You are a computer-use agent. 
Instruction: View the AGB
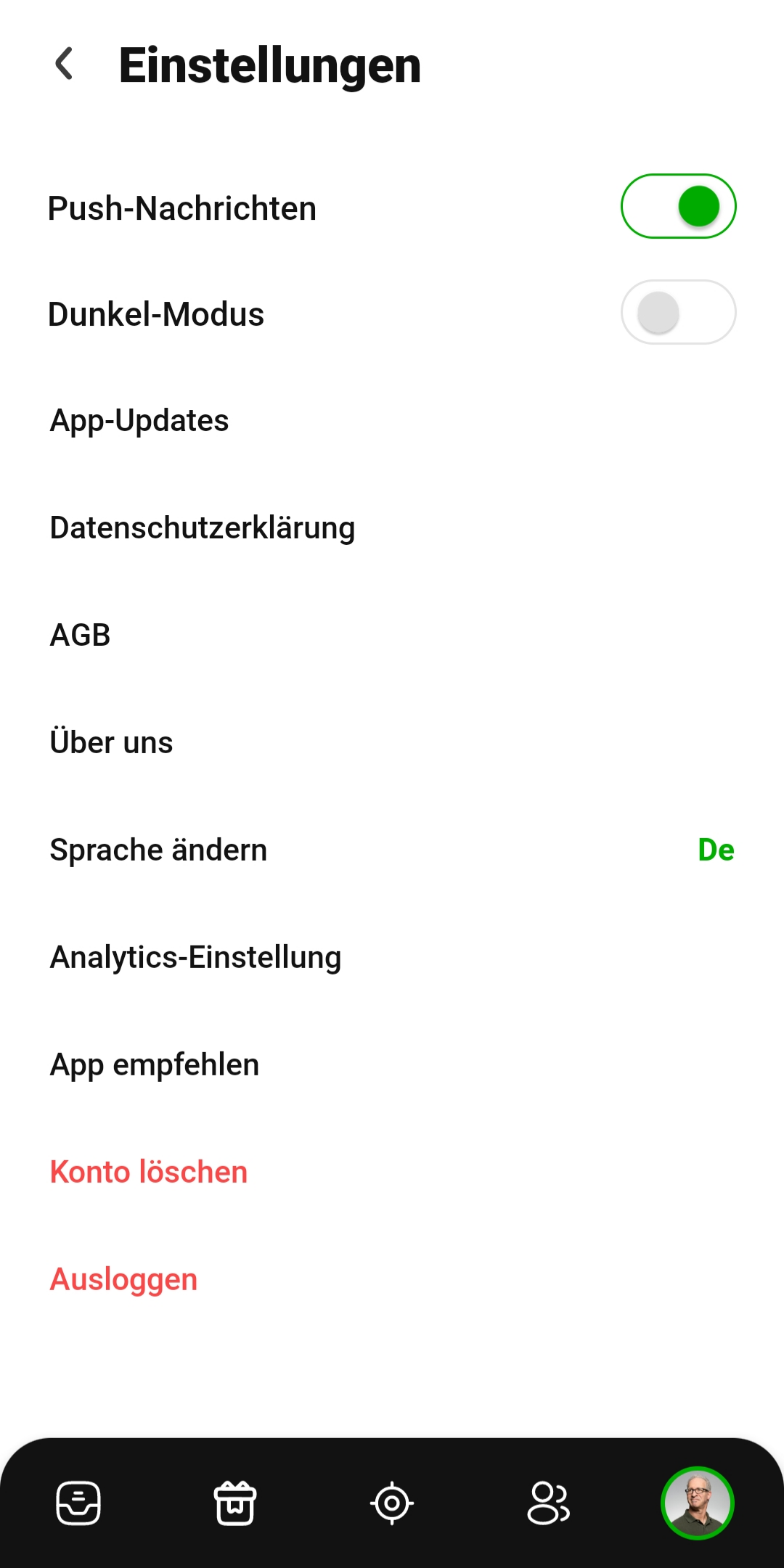(81, 636)
